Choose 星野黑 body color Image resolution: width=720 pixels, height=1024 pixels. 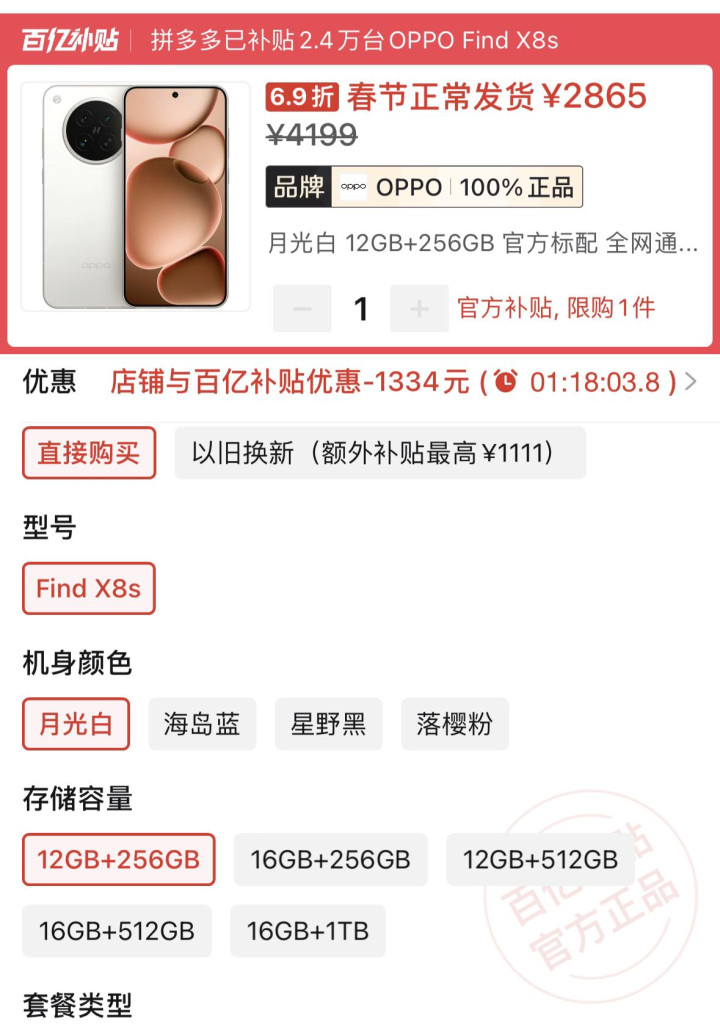click(x=328, y=724)
